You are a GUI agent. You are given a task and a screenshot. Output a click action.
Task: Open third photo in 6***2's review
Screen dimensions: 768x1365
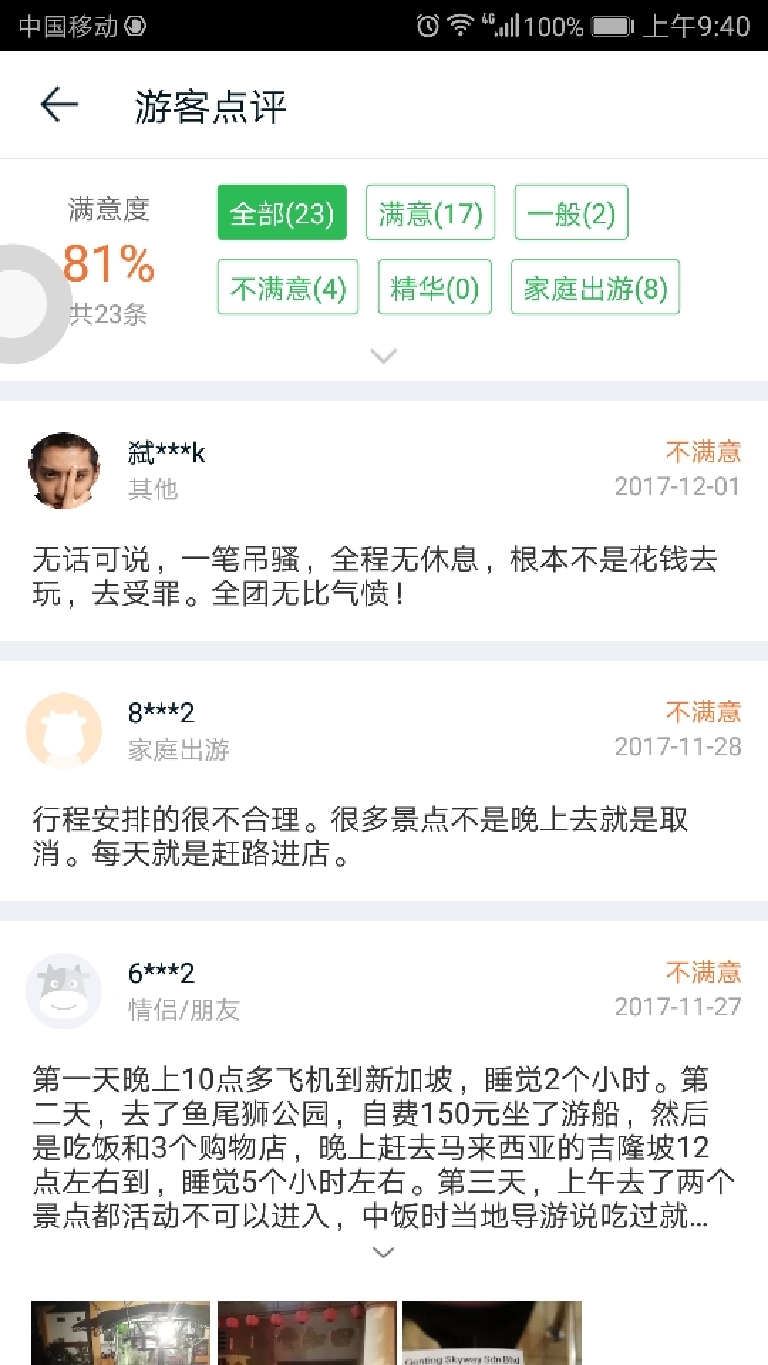click(x=492, y=1333)
